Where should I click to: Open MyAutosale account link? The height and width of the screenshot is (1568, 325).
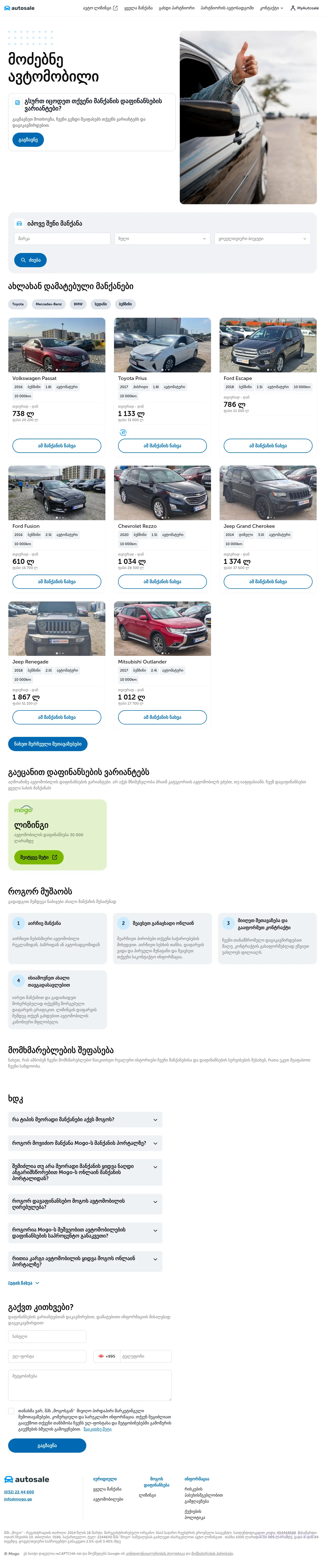point(304,8)
